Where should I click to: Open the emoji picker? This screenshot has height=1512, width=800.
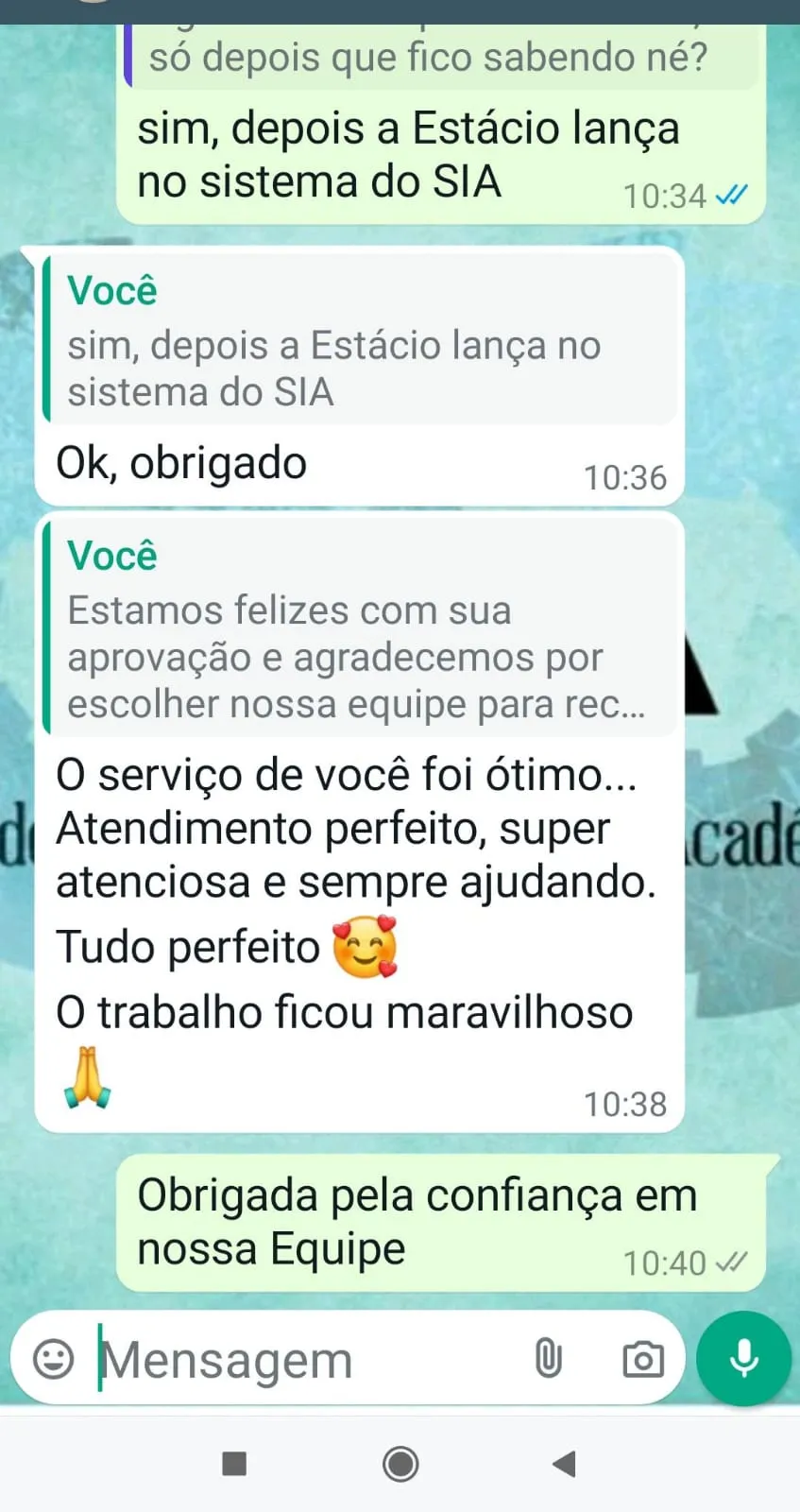pos(53,1360)
